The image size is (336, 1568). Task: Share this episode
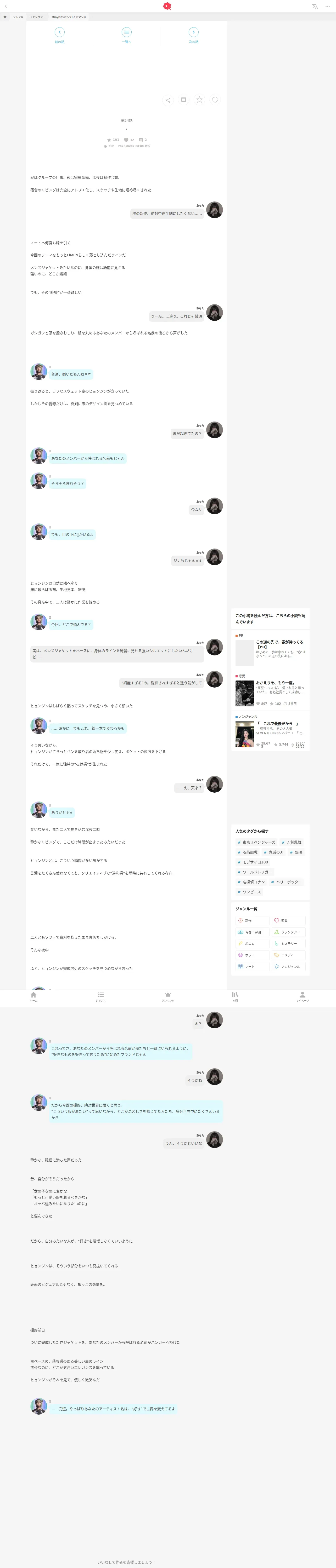coord(168,100)
